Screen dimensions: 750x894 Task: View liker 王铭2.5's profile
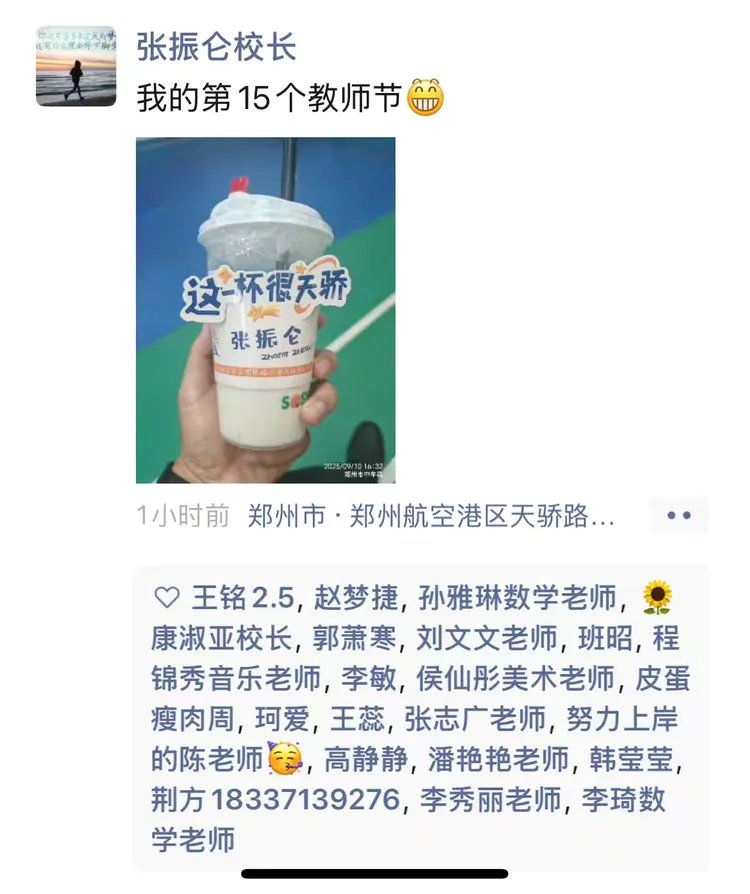243,598
